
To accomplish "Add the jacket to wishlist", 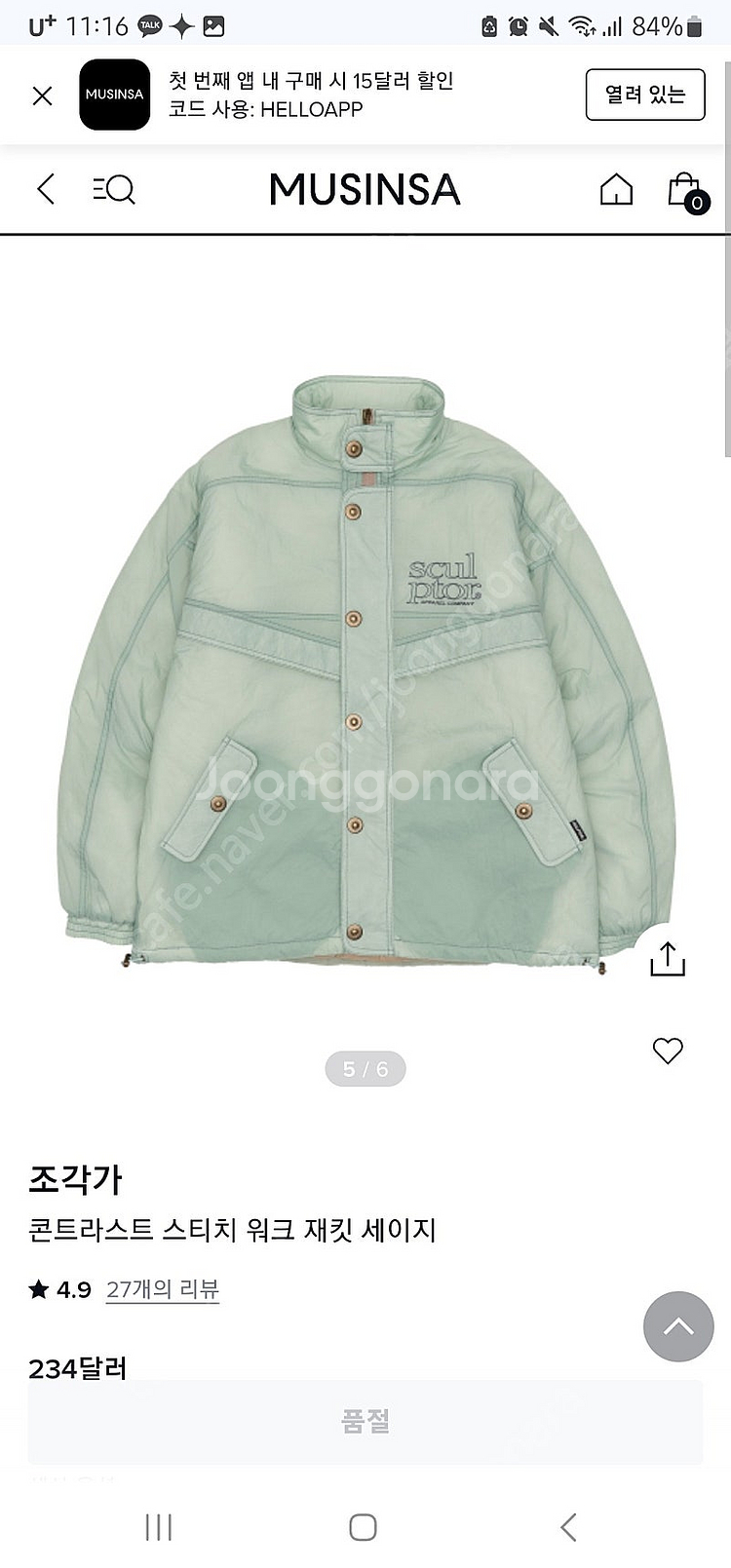I will pos(668,1051).
